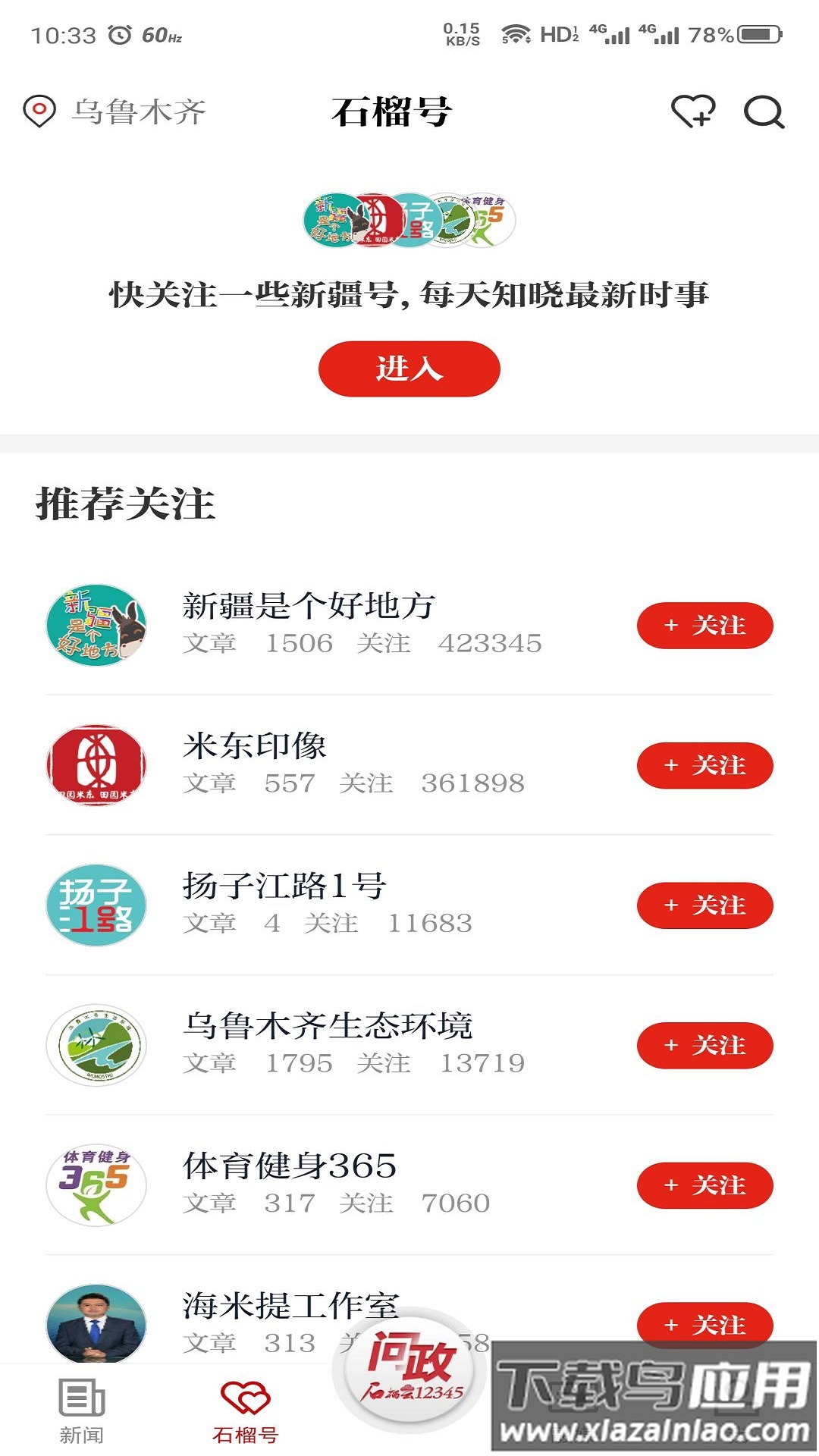This screenshot has width=819, height=1456.
Task: Click the add-favorite heart icon in header
Action: click(x=695, y=112)
